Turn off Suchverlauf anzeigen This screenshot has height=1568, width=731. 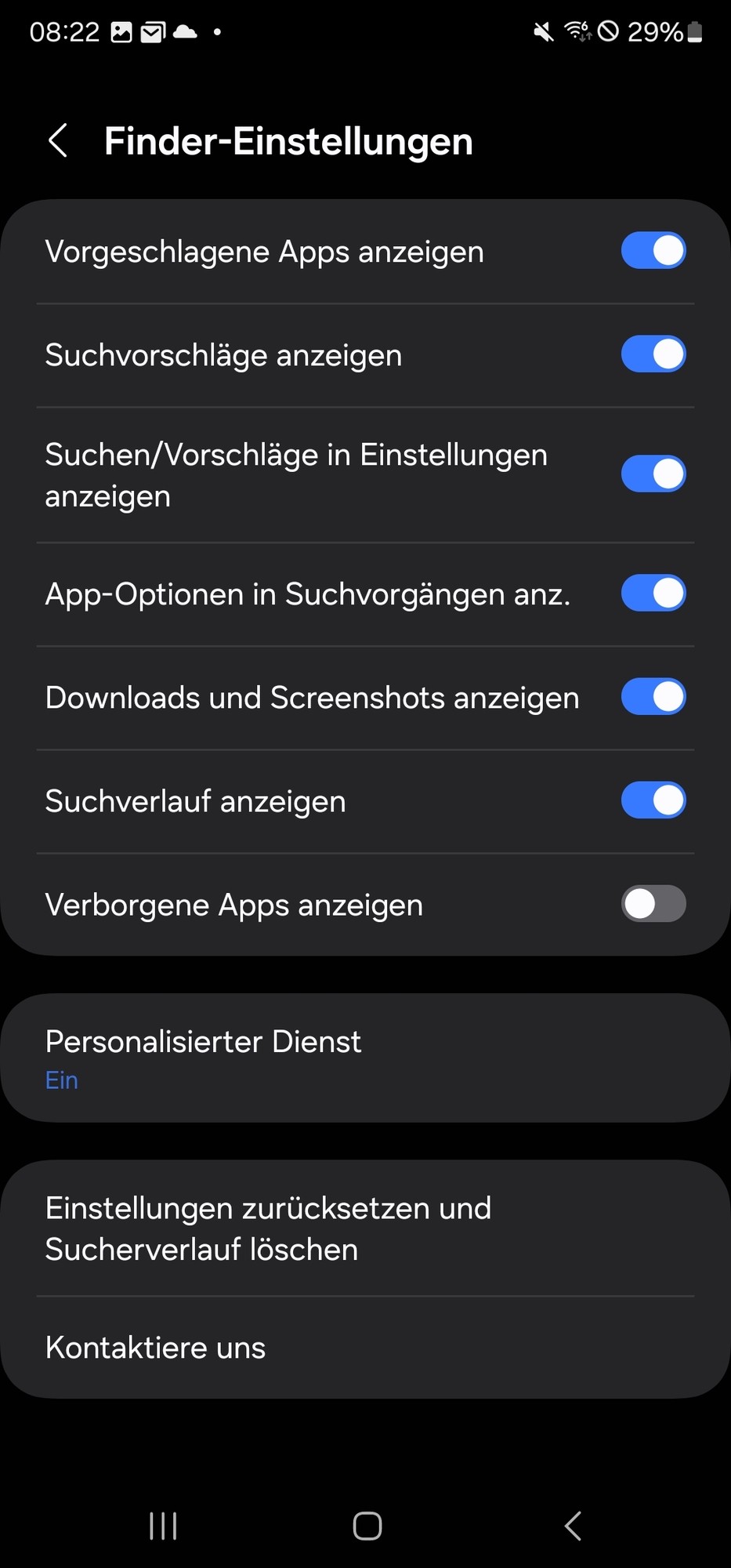[653, 800]
